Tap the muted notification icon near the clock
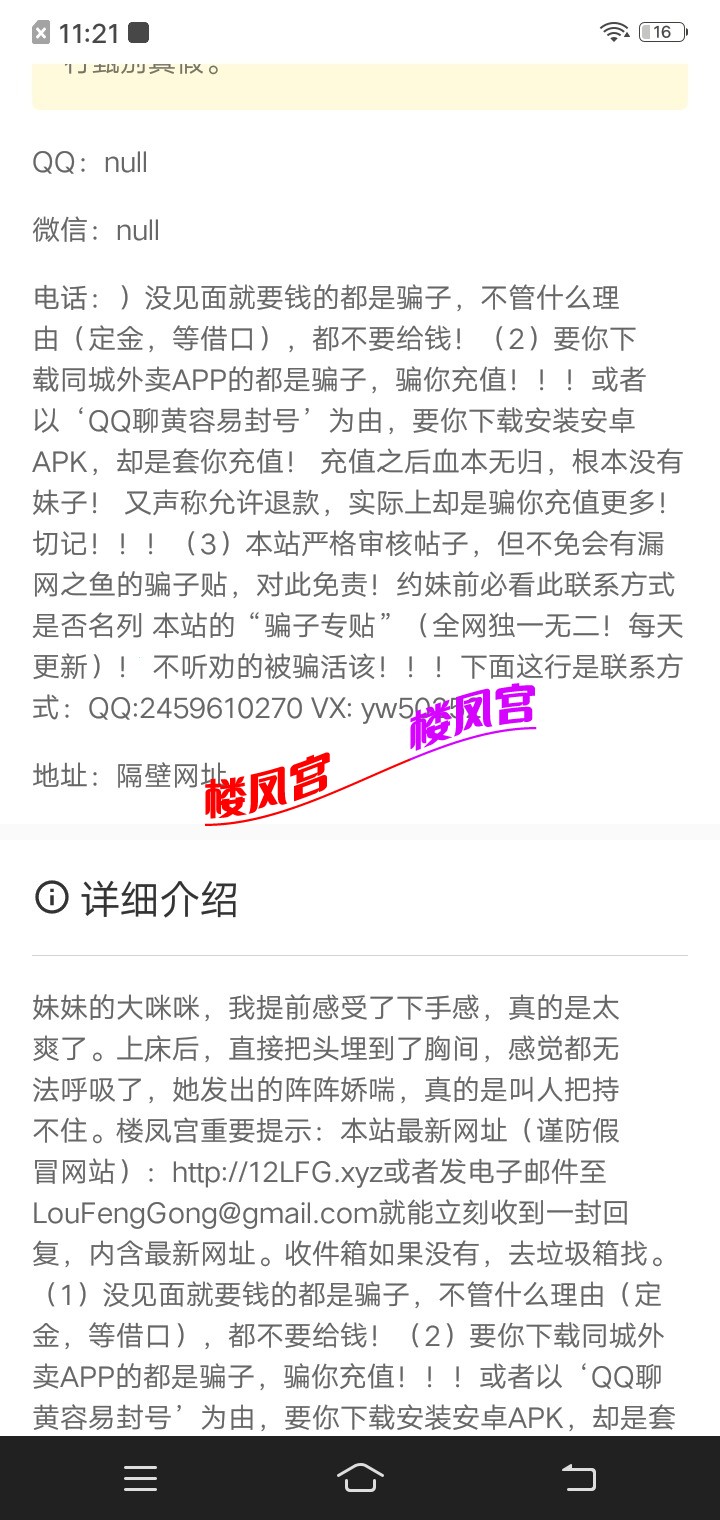The image size is (720, 1520). tap(40, 30)
